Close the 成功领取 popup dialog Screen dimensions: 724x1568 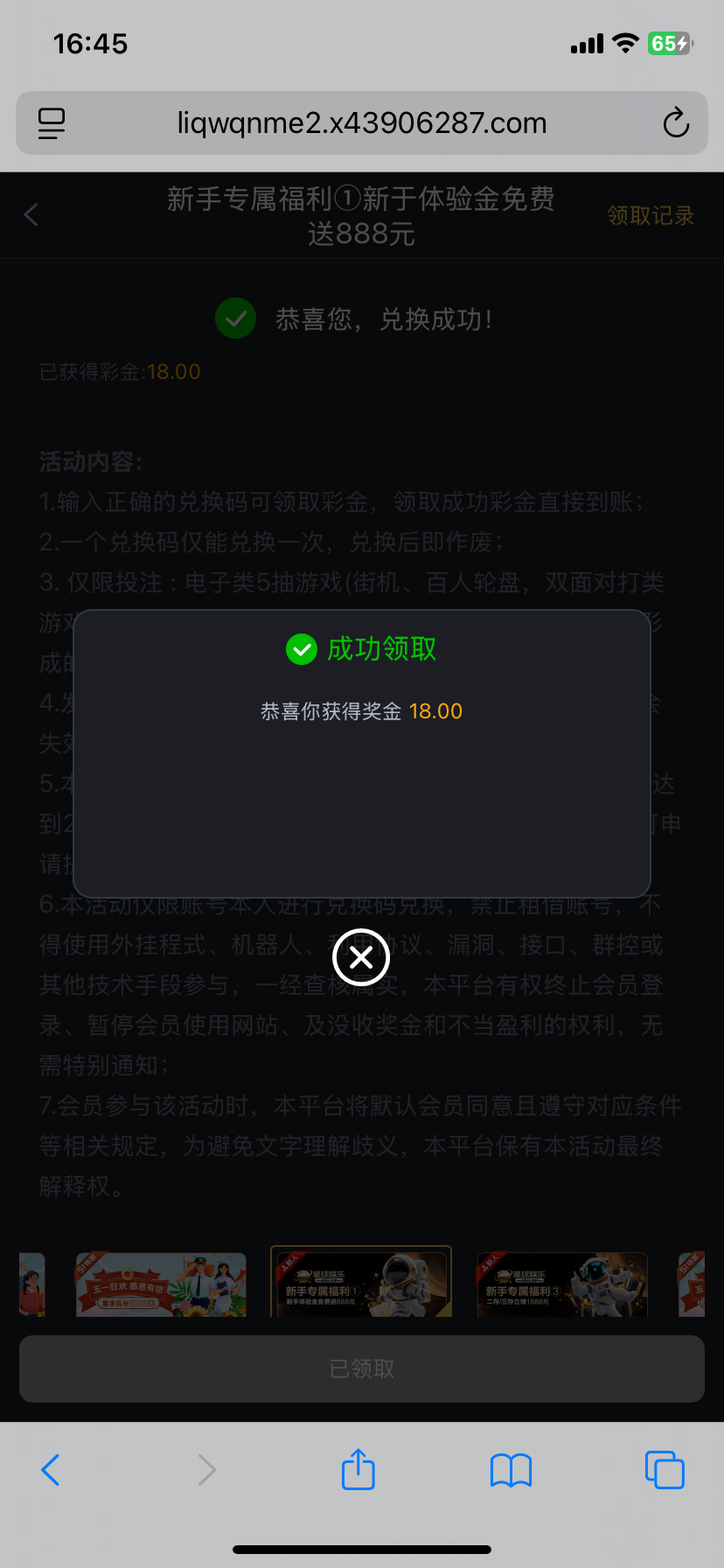[x=361, y=956]
